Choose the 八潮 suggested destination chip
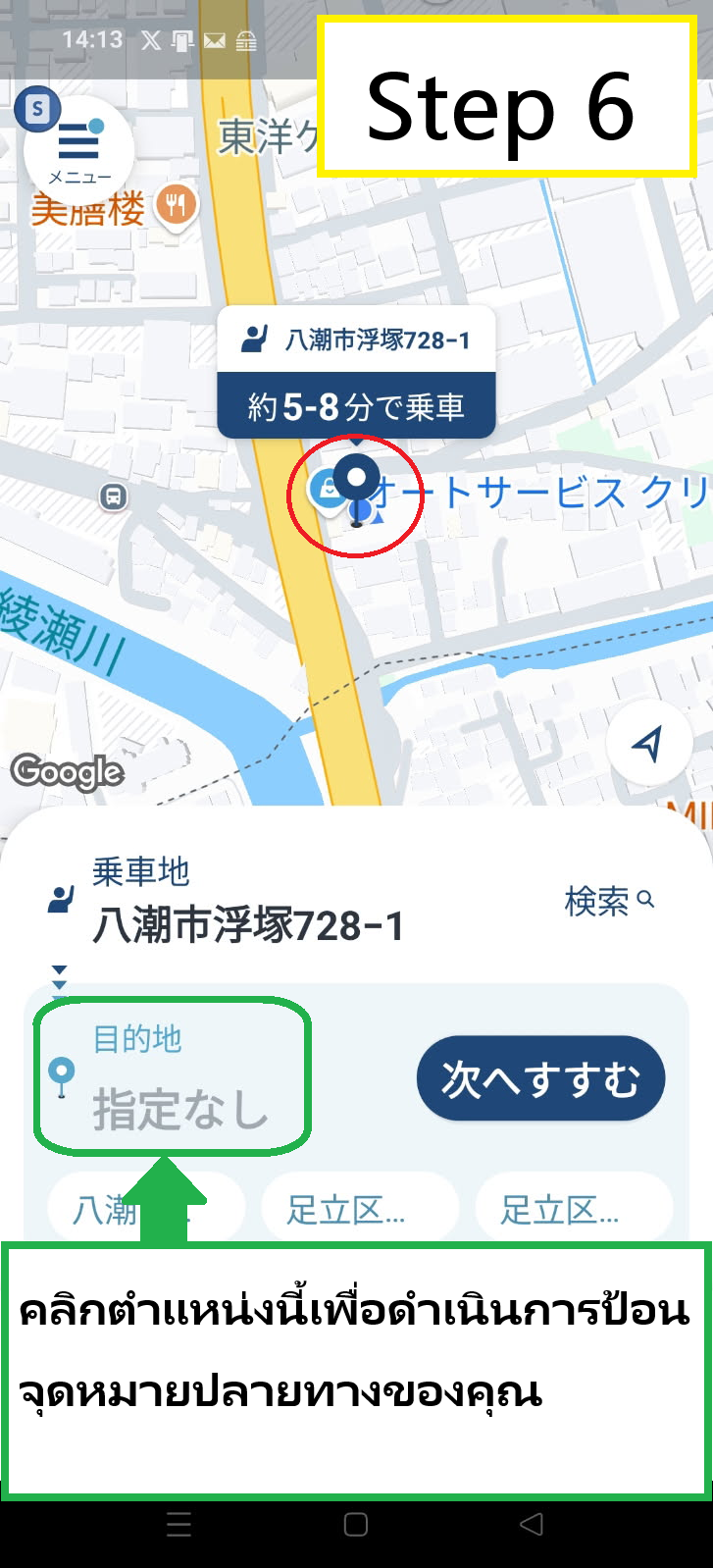The height and width of the screenshot is (1568, 713). [103, 1209]
